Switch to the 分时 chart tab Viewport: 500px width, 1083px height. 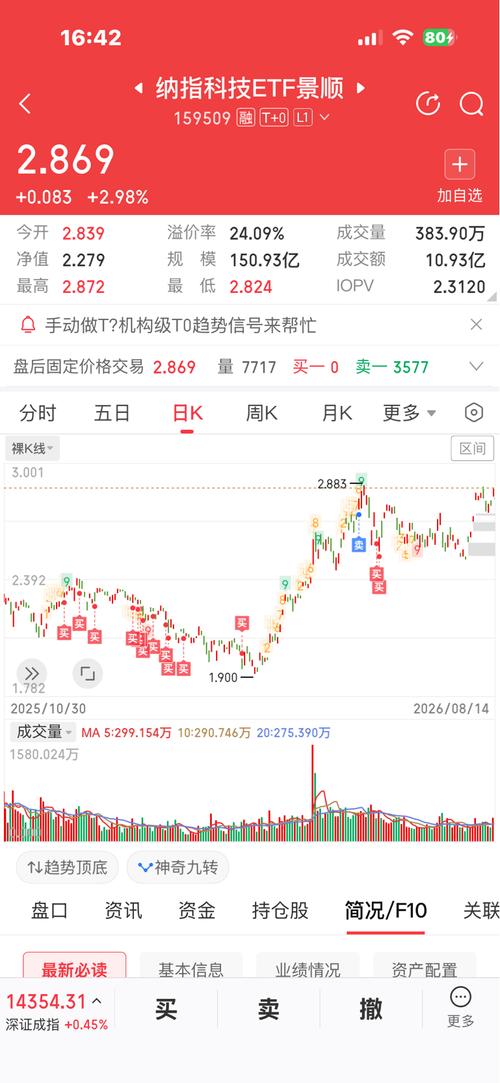pos(38,413)
